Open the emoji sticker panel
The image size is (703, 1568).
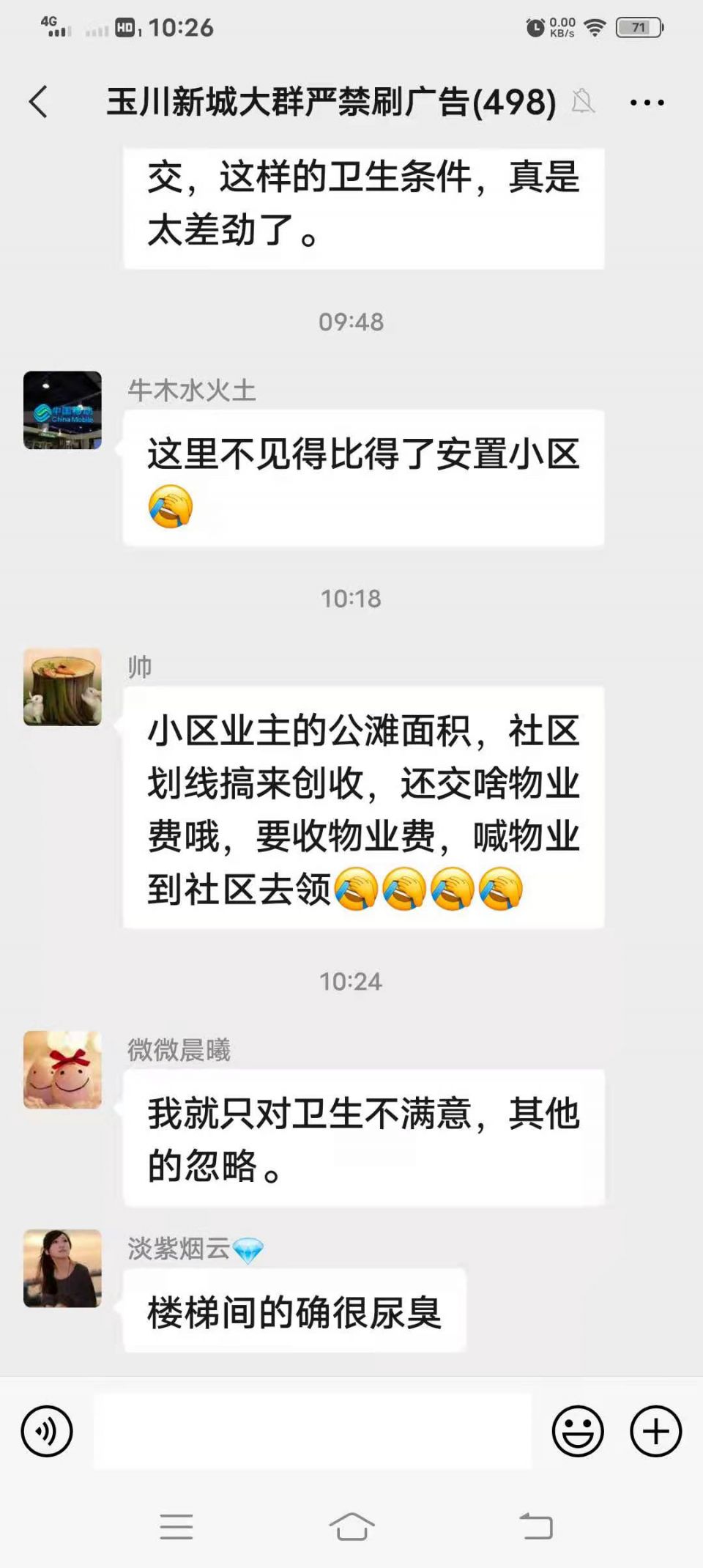click(578, 1431)
